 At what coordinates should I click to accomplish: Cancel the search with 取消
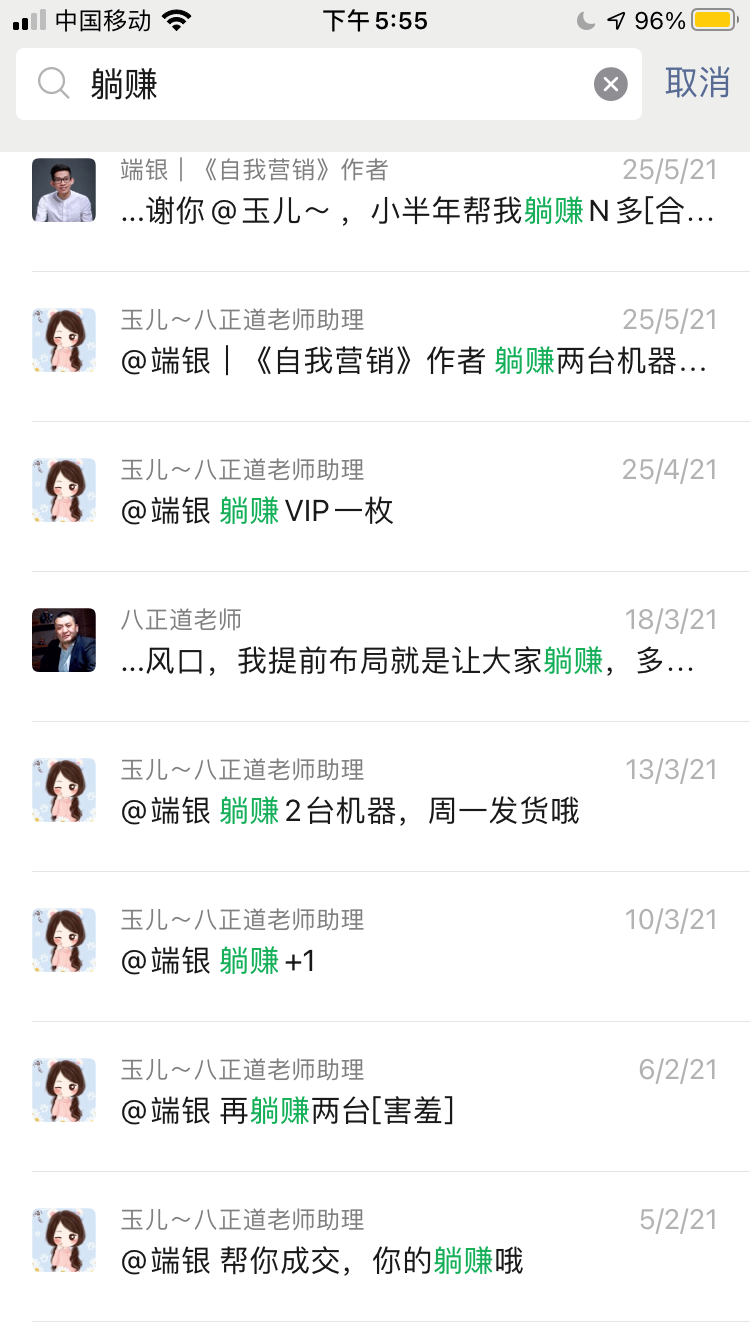(697, 83)
